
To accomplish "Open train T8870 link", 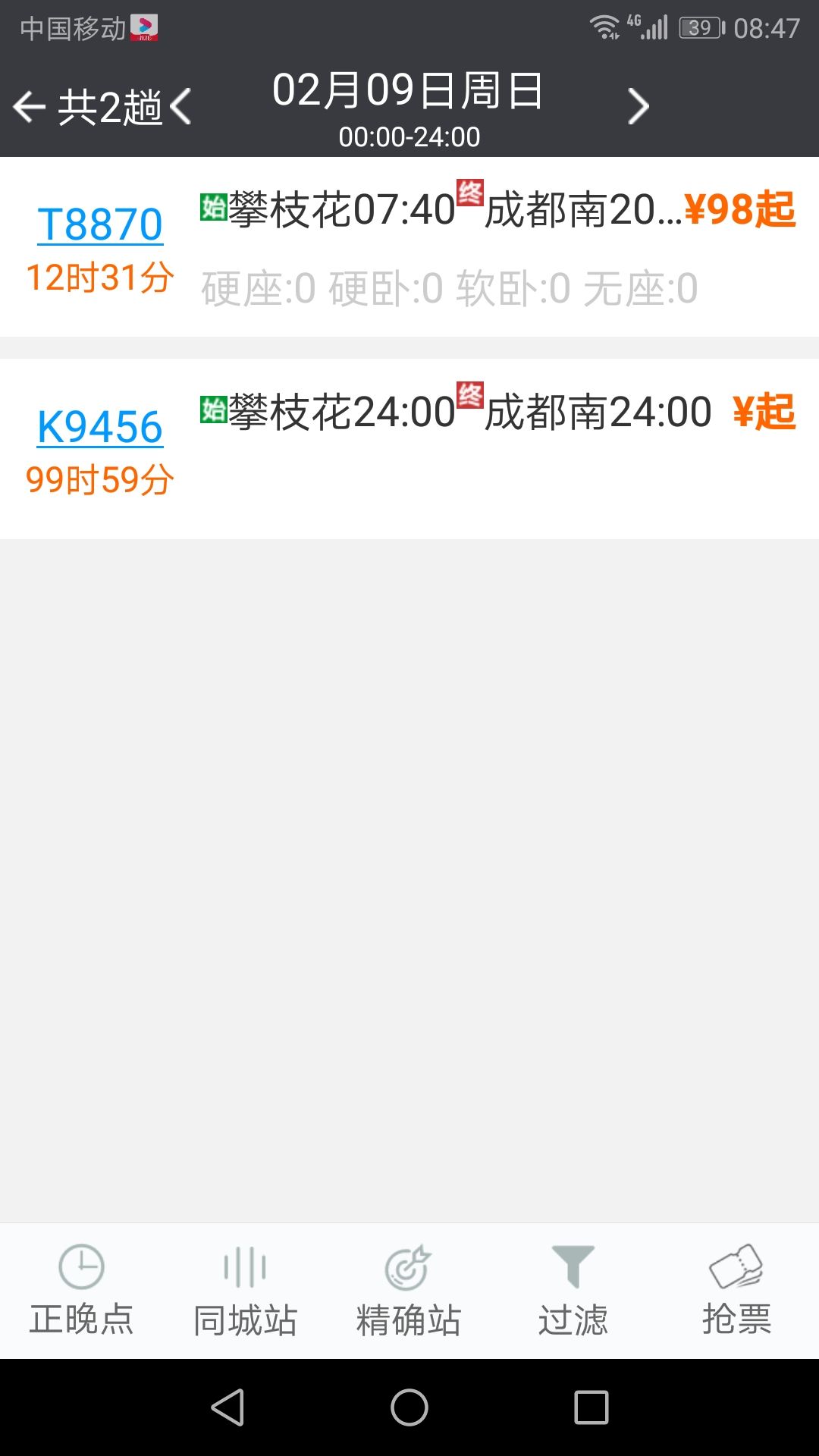I will pos(100,224).
